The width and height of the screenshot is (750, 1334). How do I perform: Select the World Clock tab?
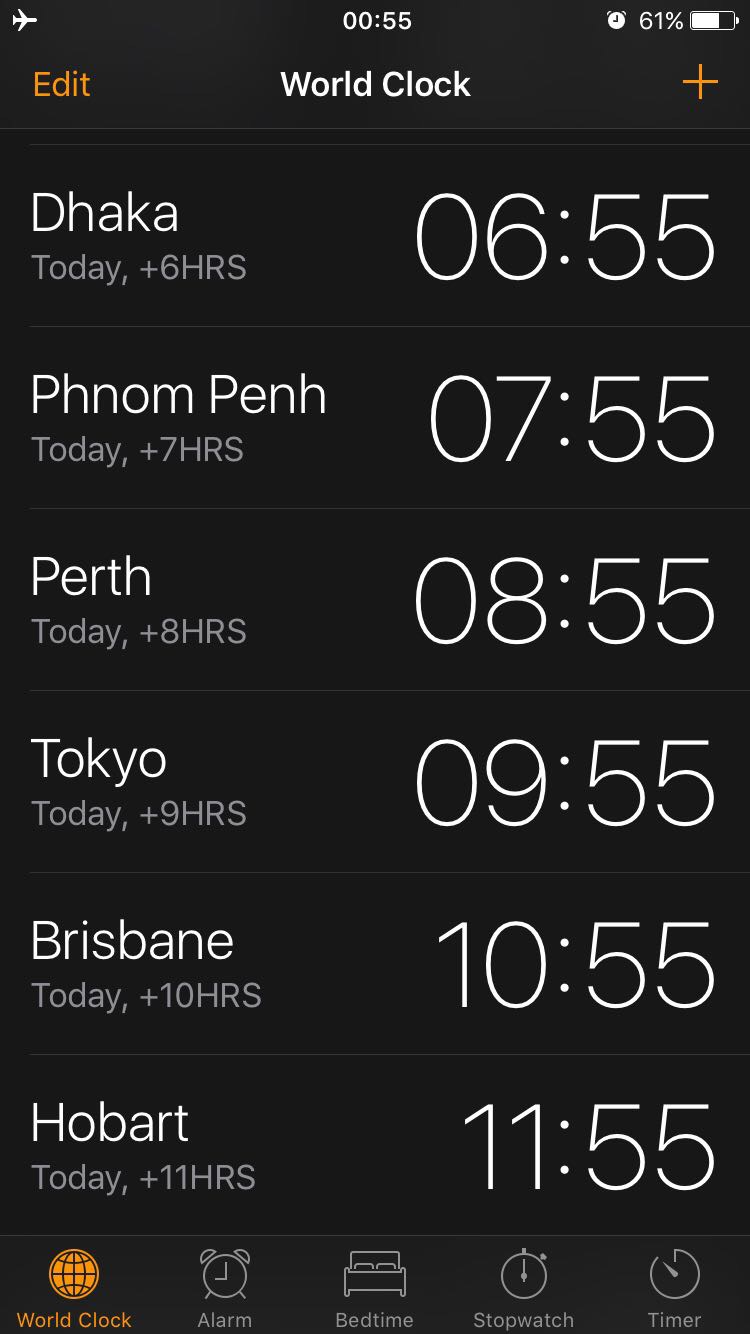tap(74, 1288)
